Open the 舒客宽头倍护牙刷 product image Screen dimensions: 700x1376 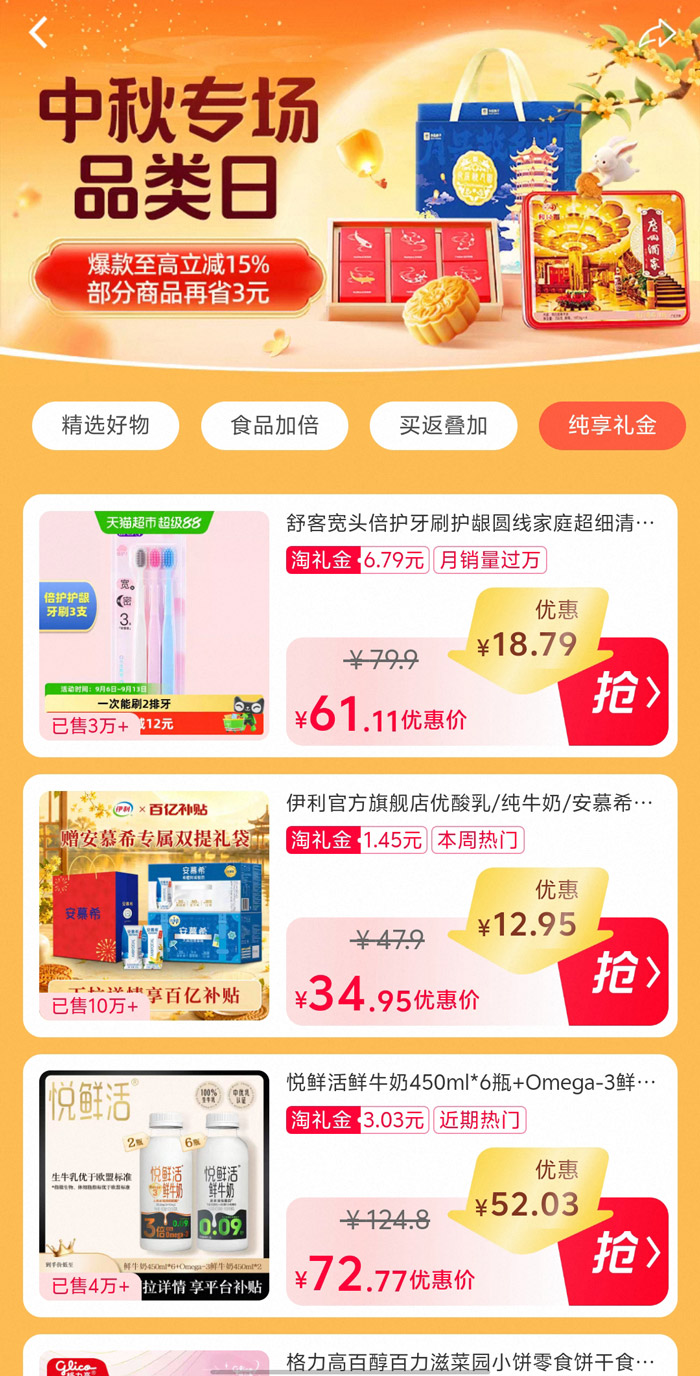[154, 626]
